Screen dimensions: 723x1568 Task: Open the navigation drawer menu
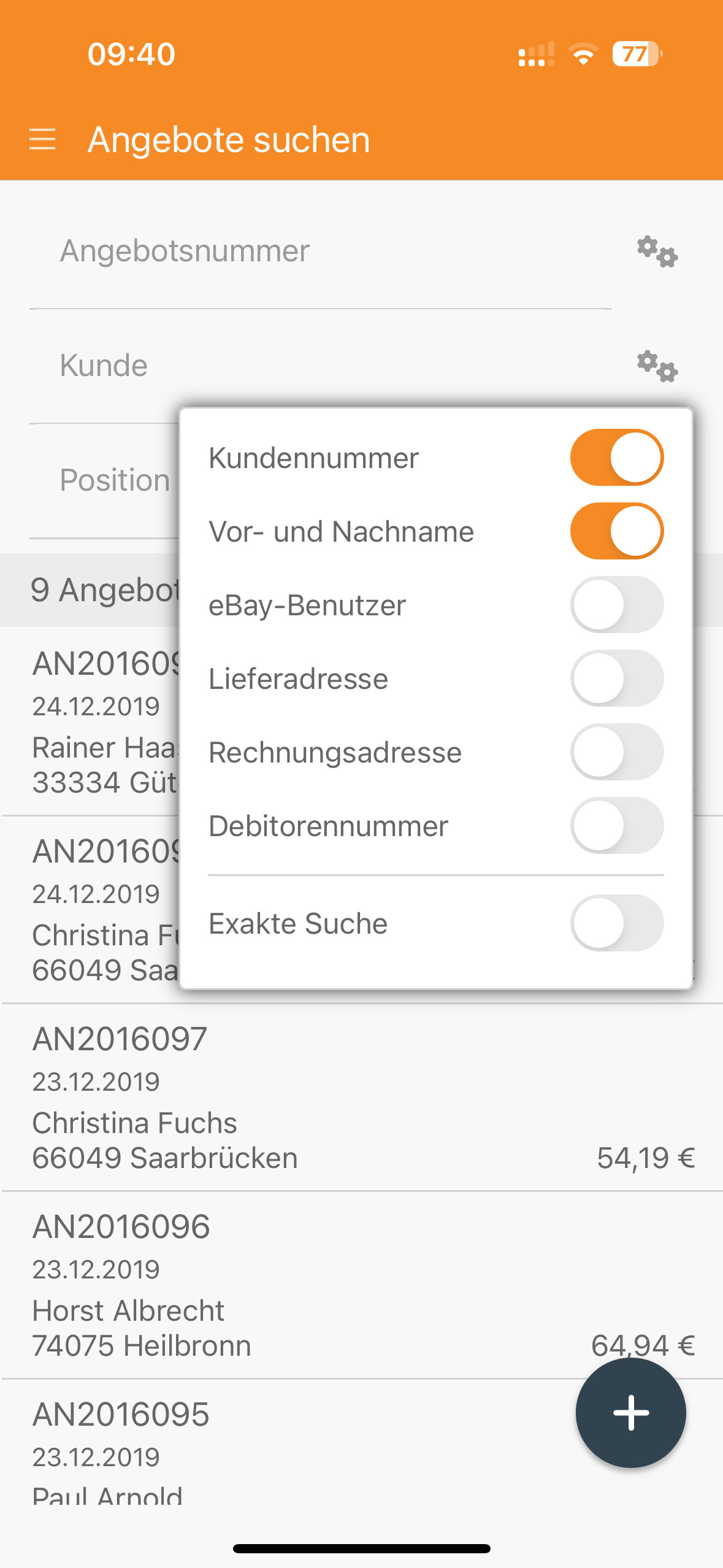pyautogui.click(x=44, y=139)
